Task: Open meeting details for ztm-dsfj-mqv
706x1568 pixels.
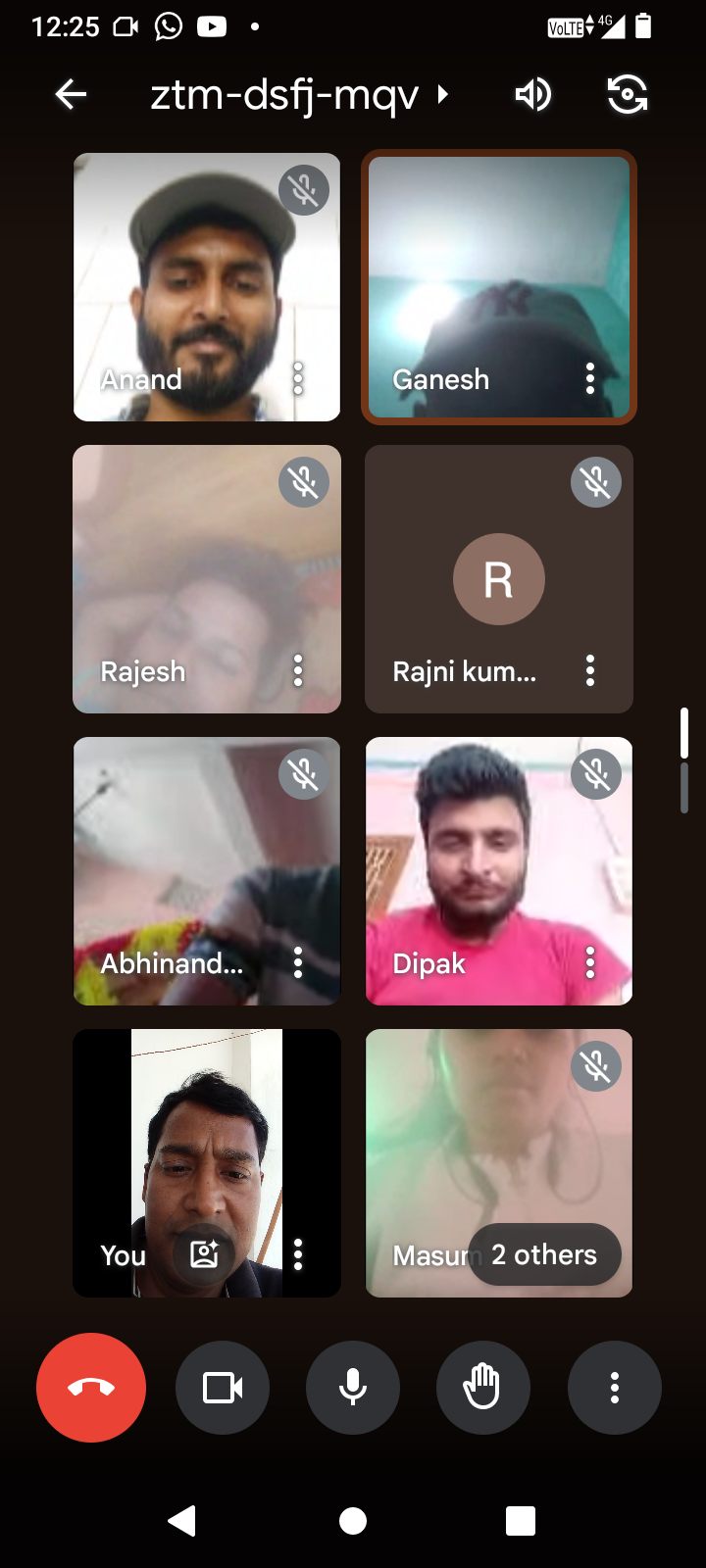Action: [x=298, y=95]
